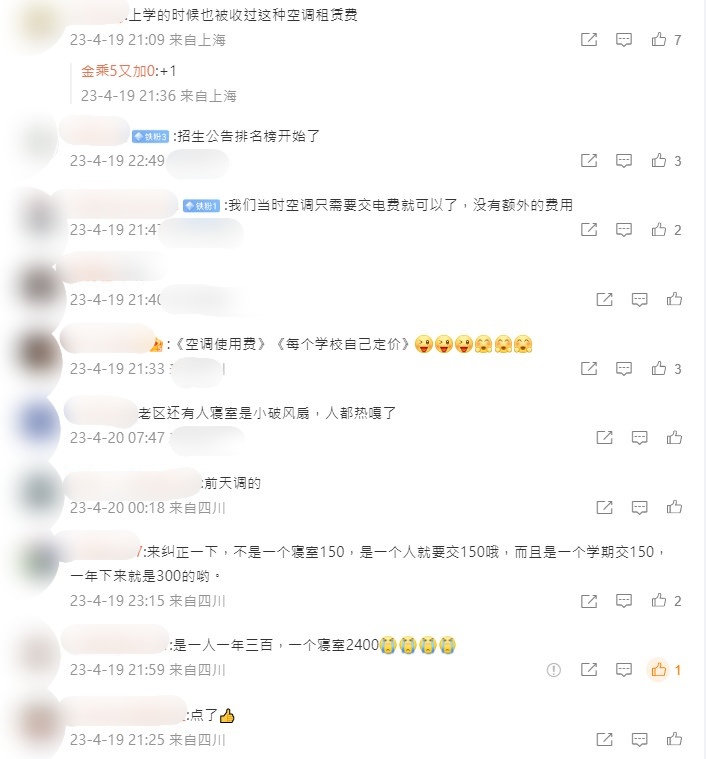
Task: Like the comment 《空调使用费》《每个学校自己定价》
Action: click(x=659, y=369)
